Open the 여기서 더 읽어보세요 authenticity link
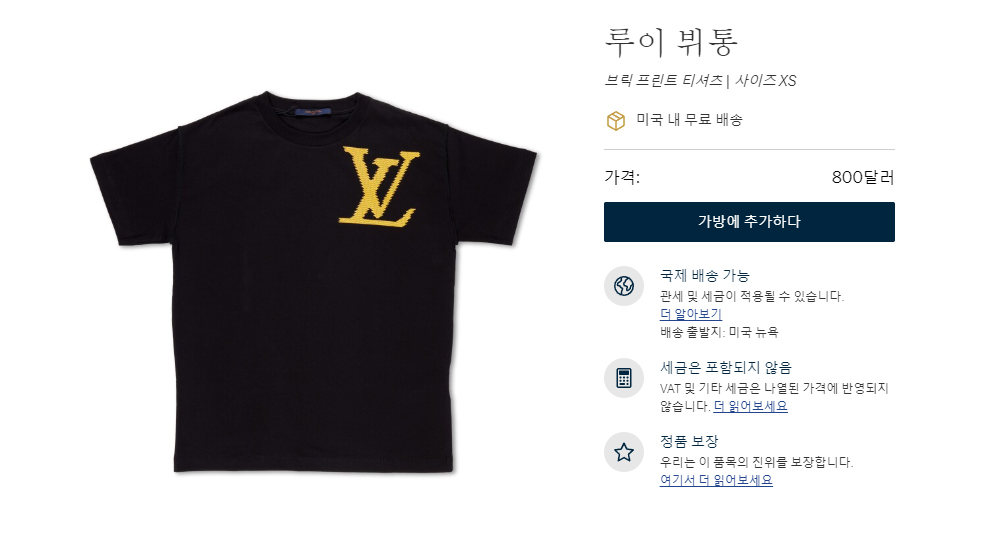The height and width of the screenshot is (534, 1000). (716, 480)
